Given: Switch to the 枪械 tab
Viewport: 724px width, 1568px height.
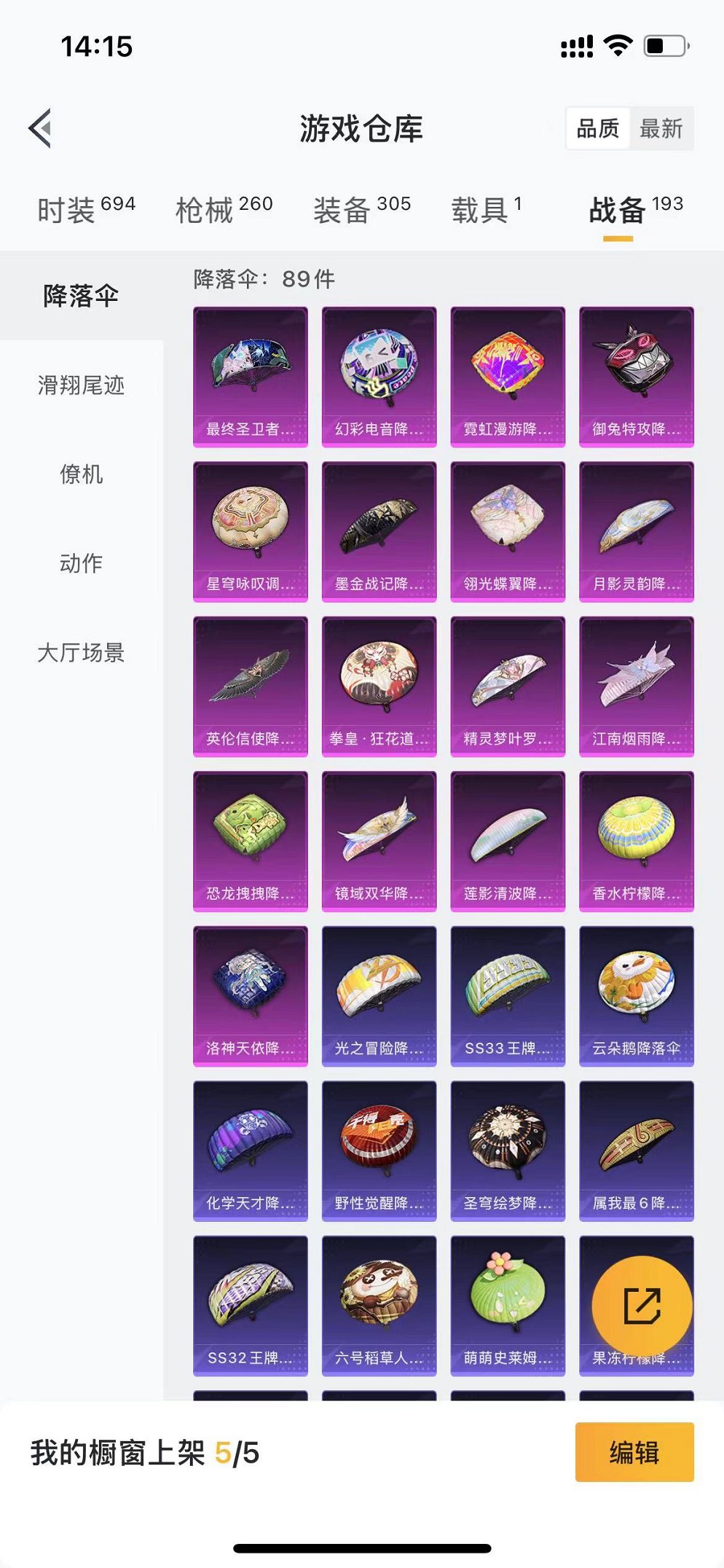Looking at the screenshot, I should click(224, 210).
